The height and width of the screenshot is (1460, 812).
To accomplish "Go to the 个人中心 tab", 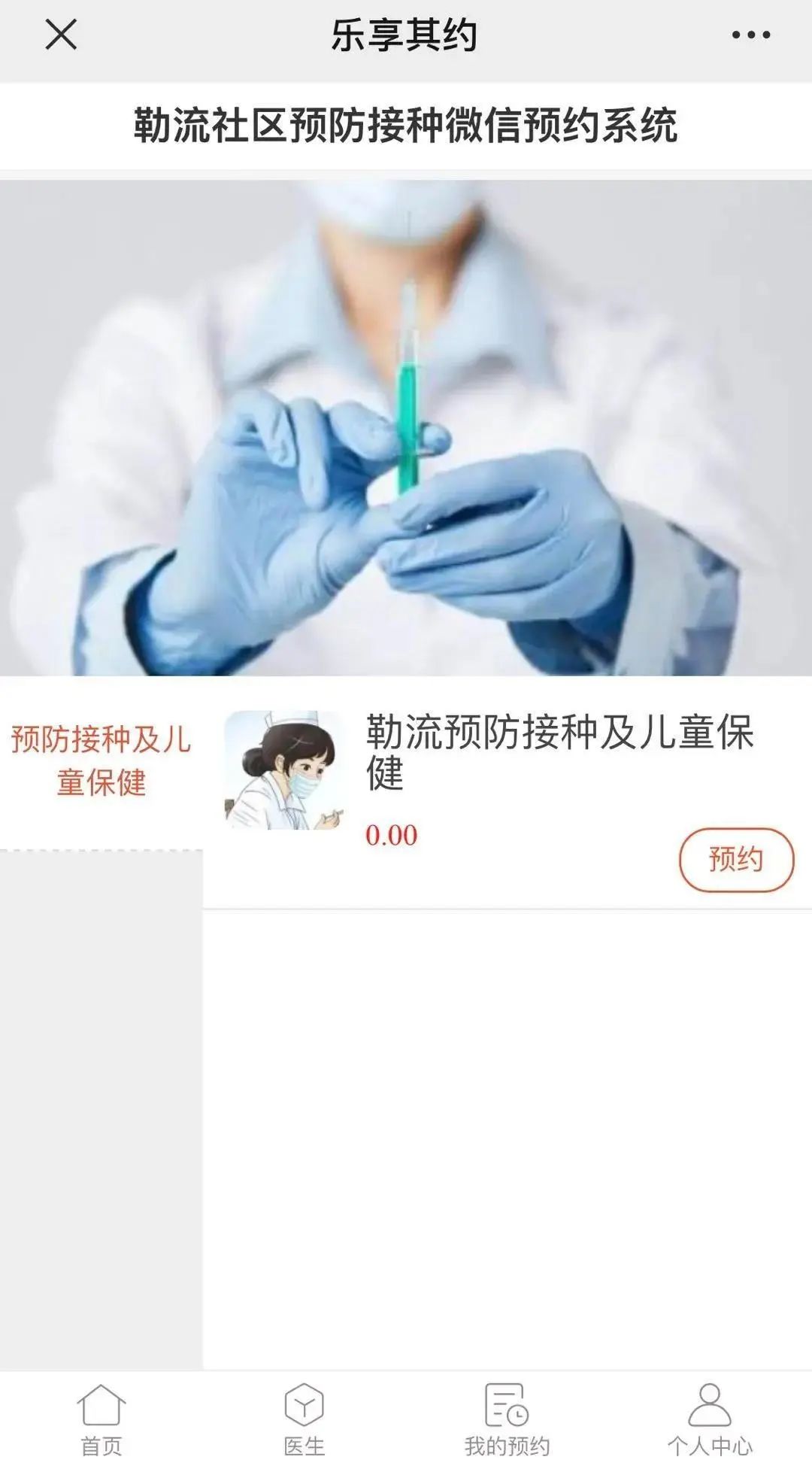I will 710,1417.
